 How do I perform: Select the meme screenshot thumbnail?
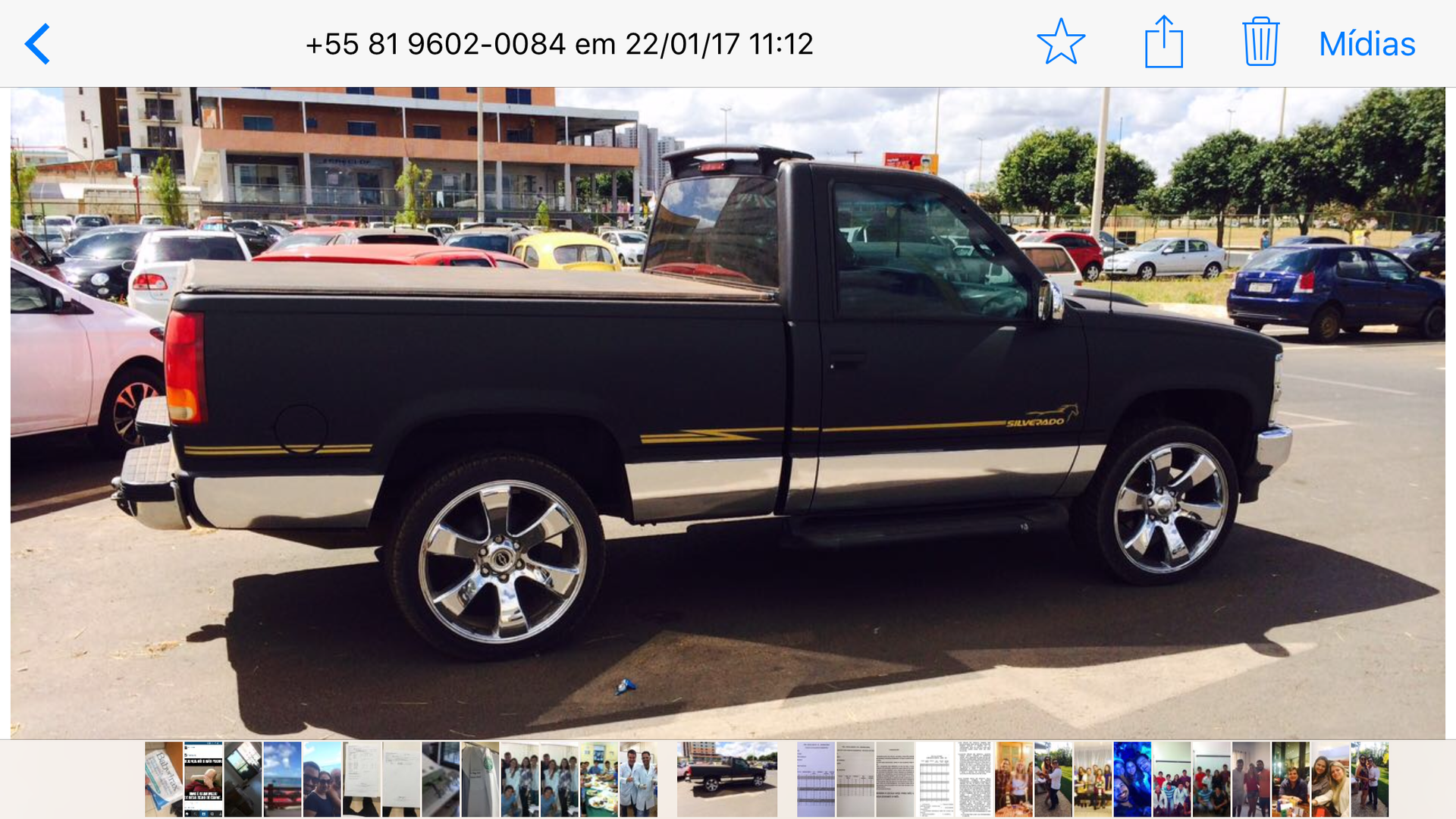[x=203, y=780]
